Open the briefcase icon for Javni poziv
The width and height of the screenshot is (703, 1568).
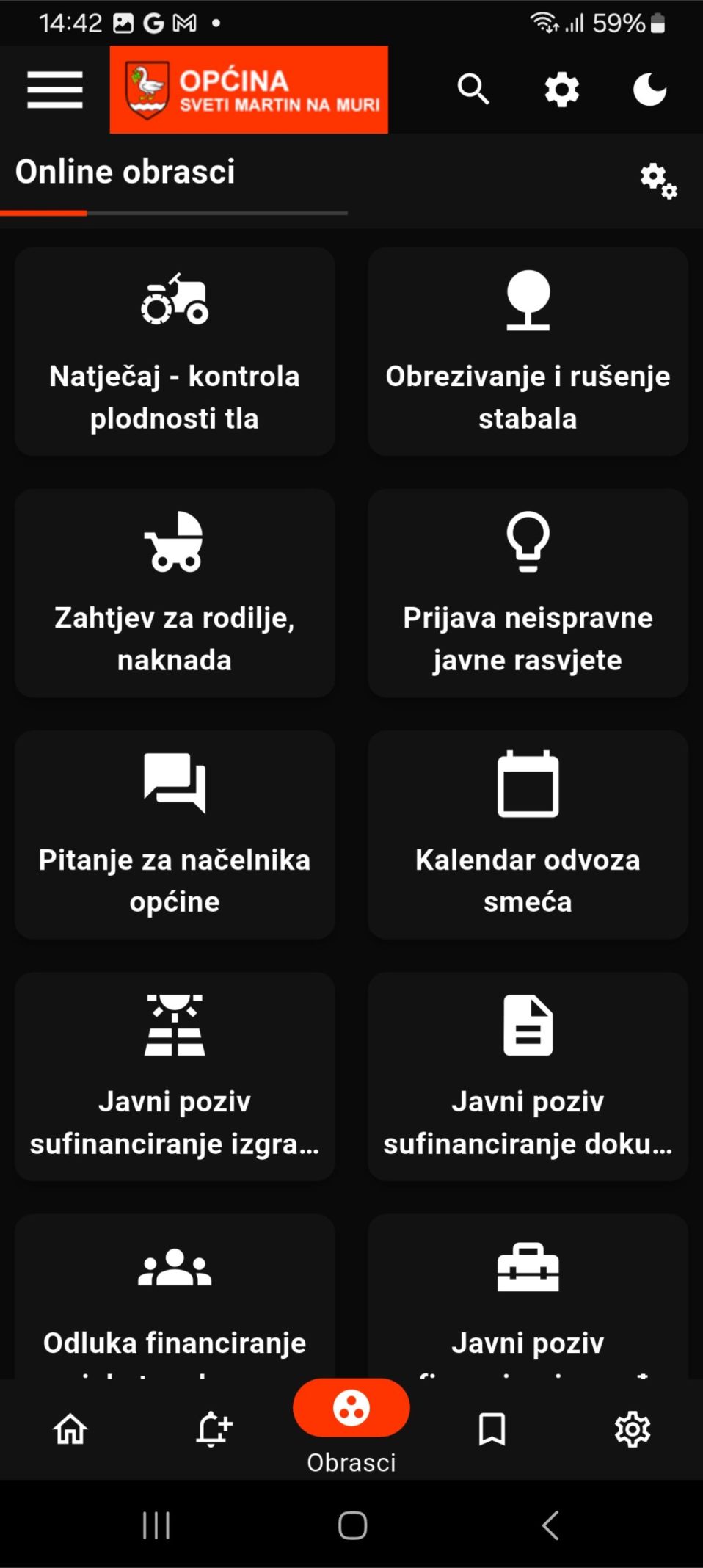(x=528, y=1268)
